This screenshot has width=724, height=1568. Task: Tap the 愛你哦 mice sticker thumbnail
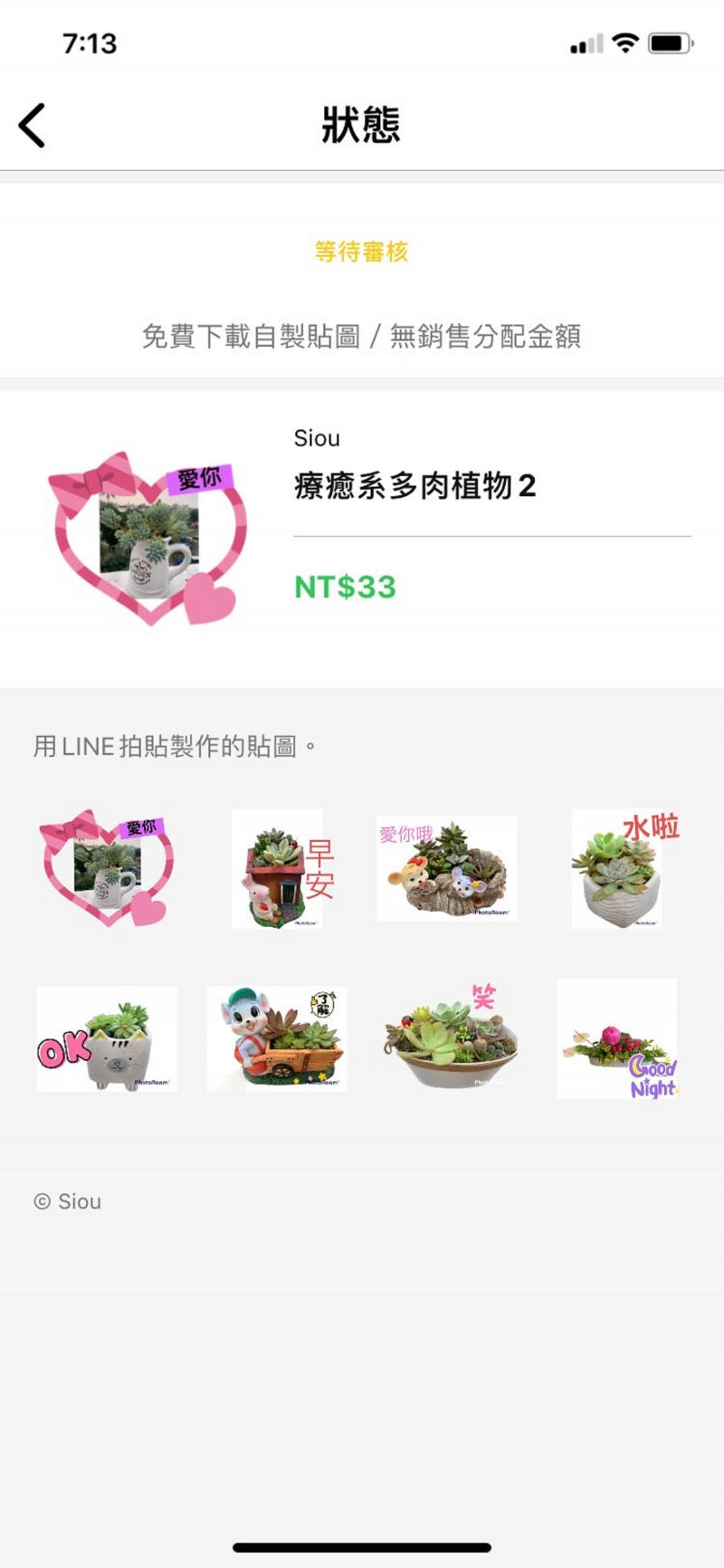coord(445,869)
